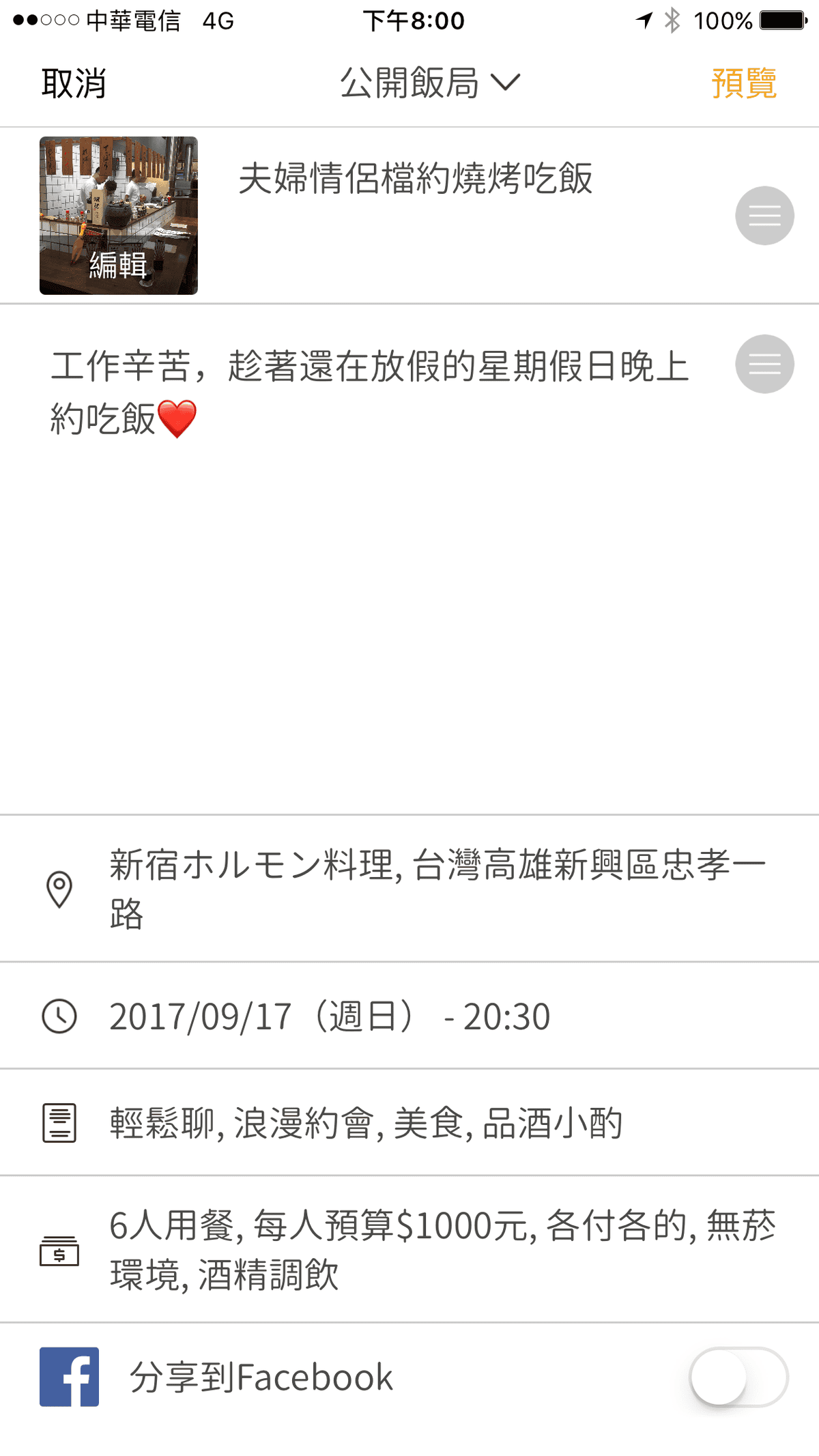This screenshot has height=1456, width=819.
Task: Enable the 分享到Facebook switch
Action: click(738, 1377)
